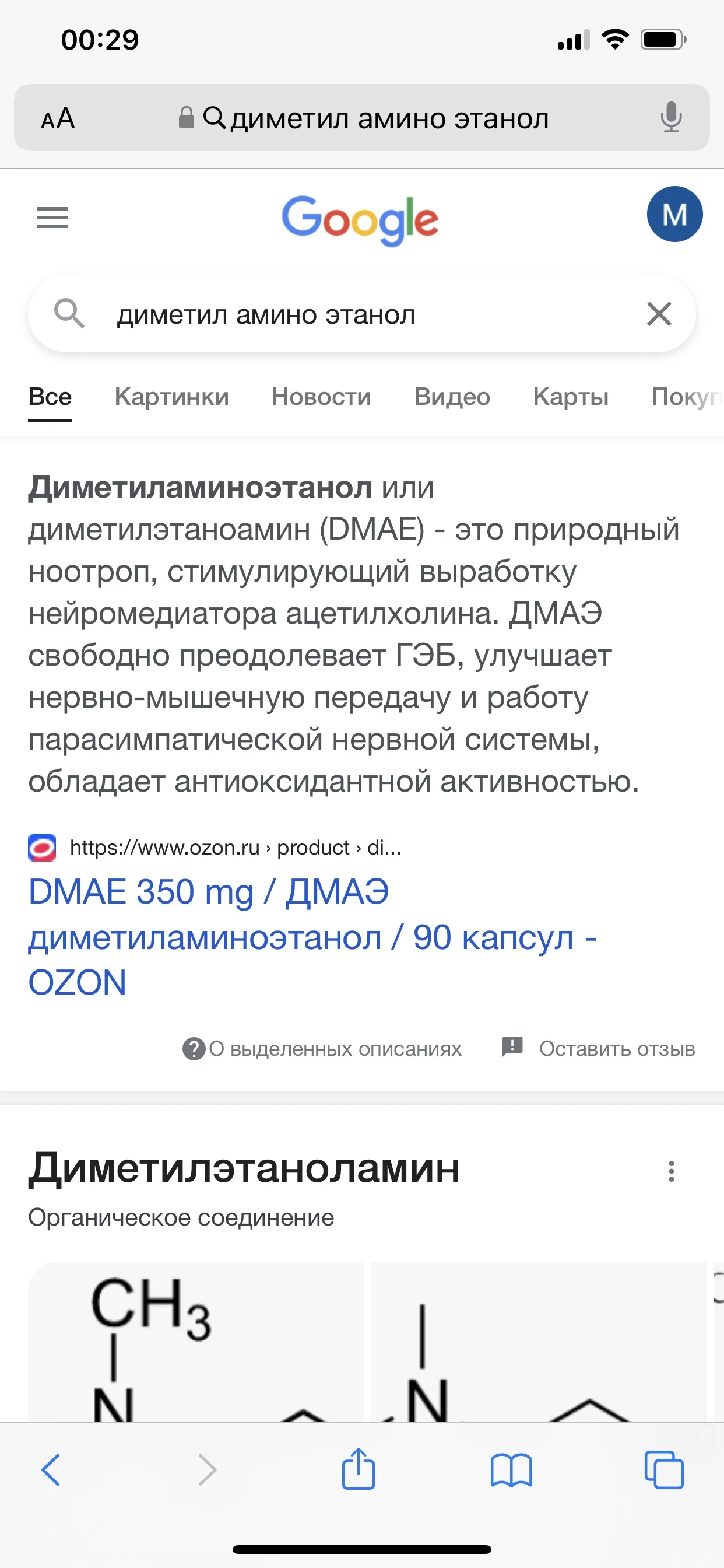Open the Диметилэтаноламин panel overflow menu
The height and width of the screenshot is (1568, 724).
click(x=671, y=1171)
